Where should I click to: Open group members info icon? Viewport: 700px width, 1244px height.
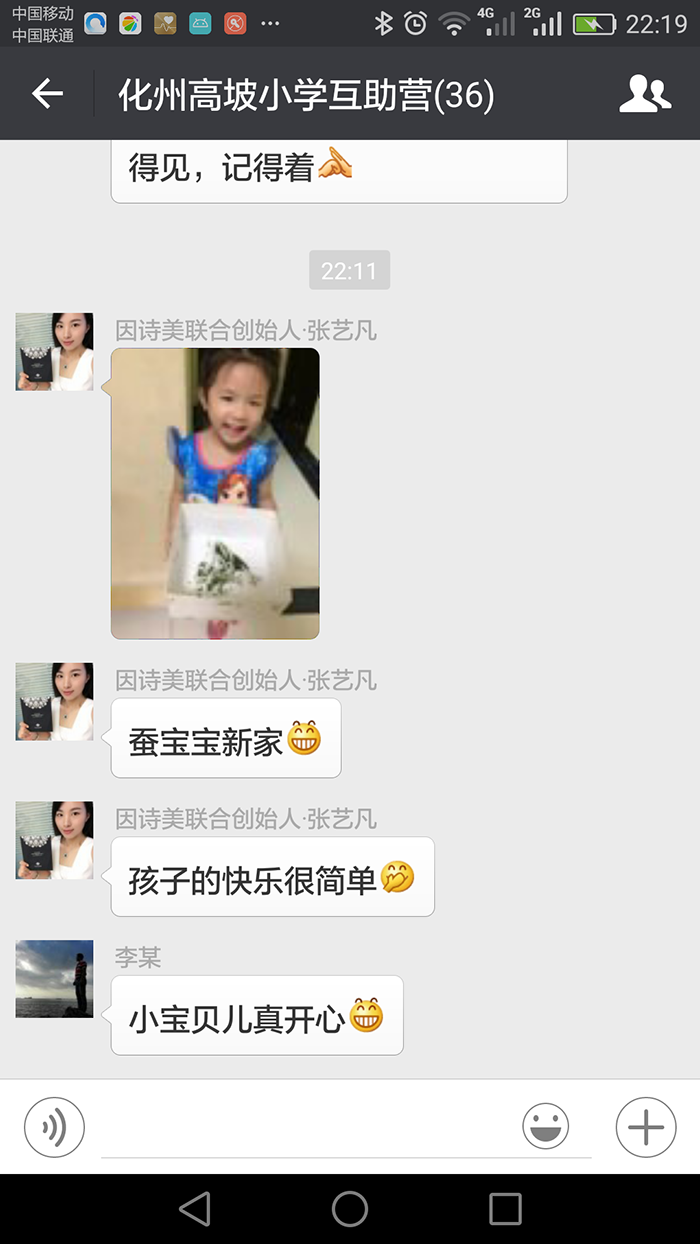[644, 94]
